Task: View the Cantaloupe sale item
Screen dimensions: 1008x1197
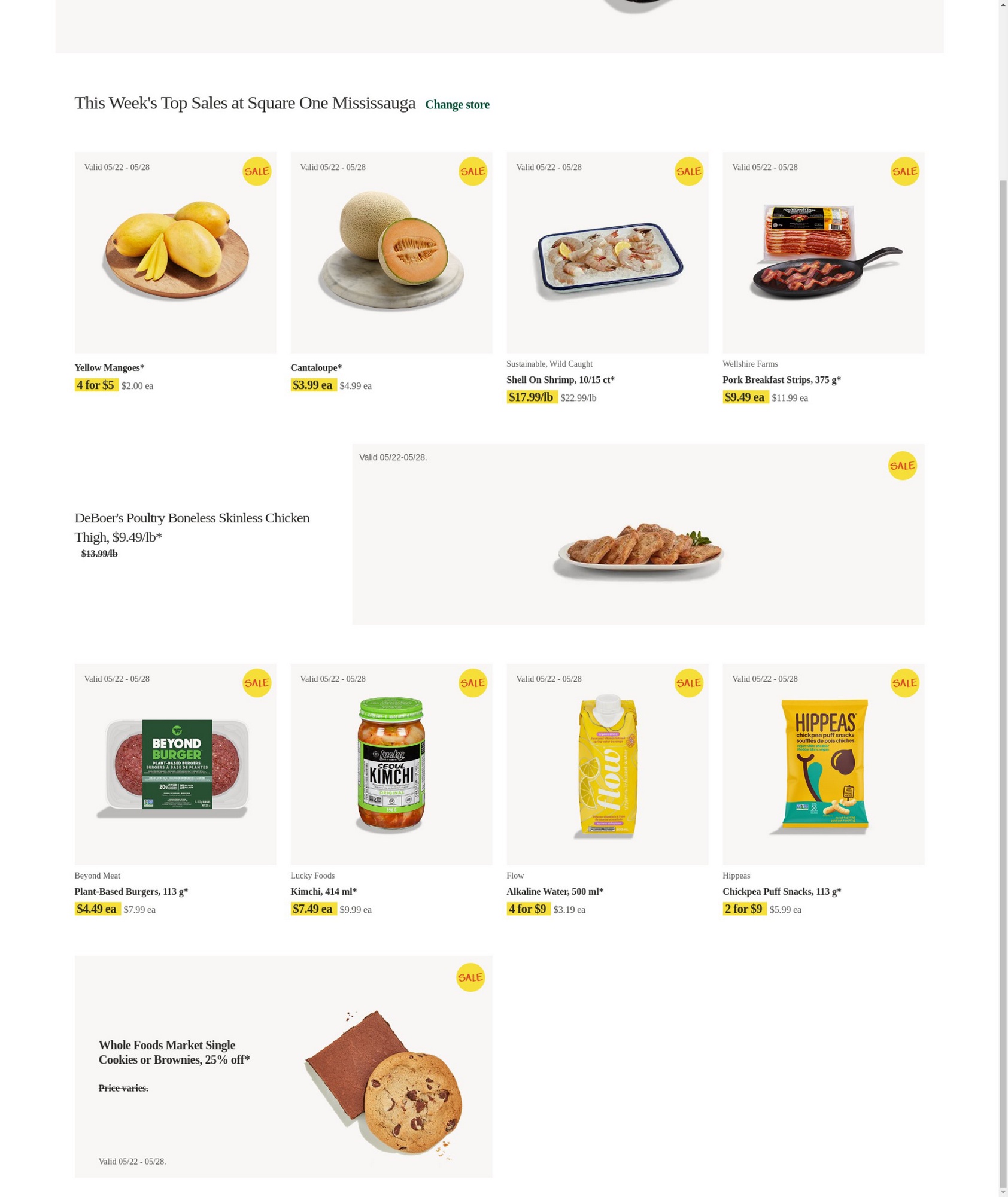Action: [x=391, y=253]
